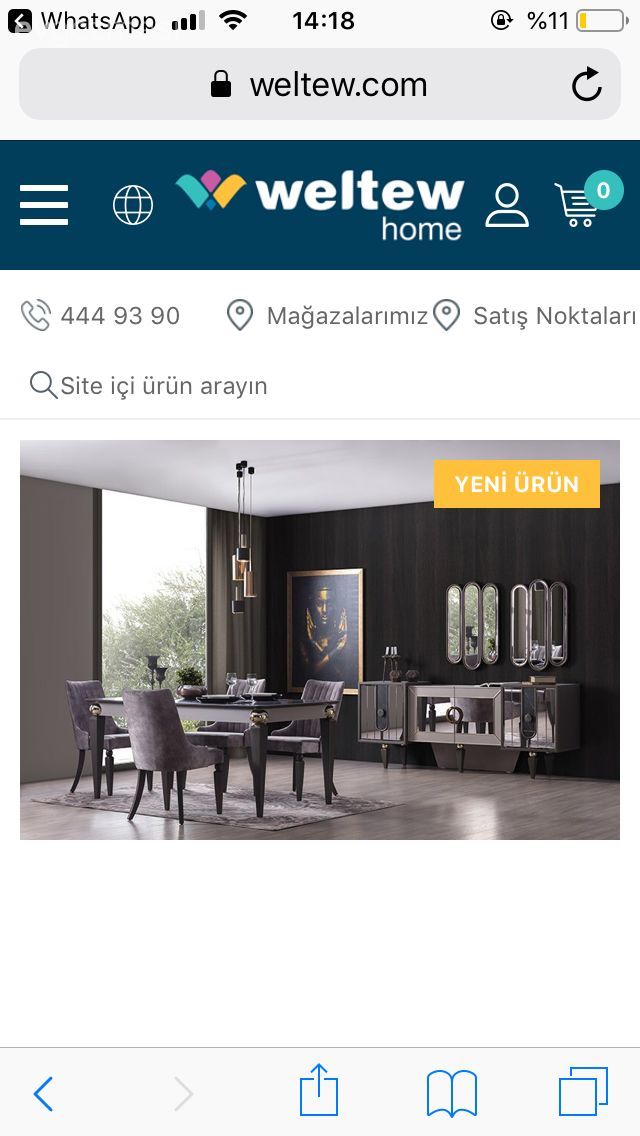Return to WhatsApp via back link
This screenshot has width=640, height=1136.
[x=82, y=20]
